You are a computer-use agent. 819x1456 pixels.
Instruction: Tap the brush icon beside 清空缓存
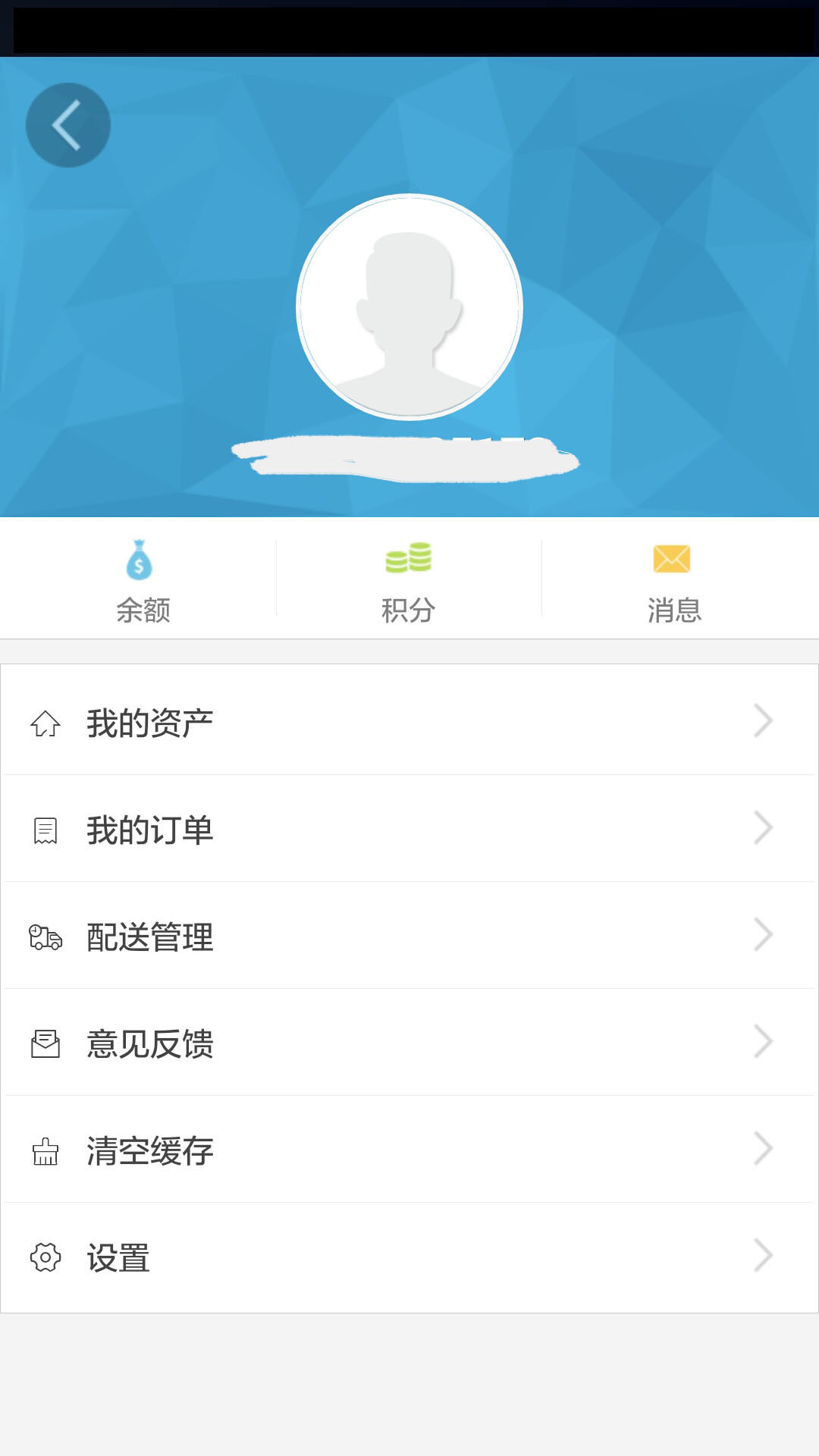(x=45, y=1151)
